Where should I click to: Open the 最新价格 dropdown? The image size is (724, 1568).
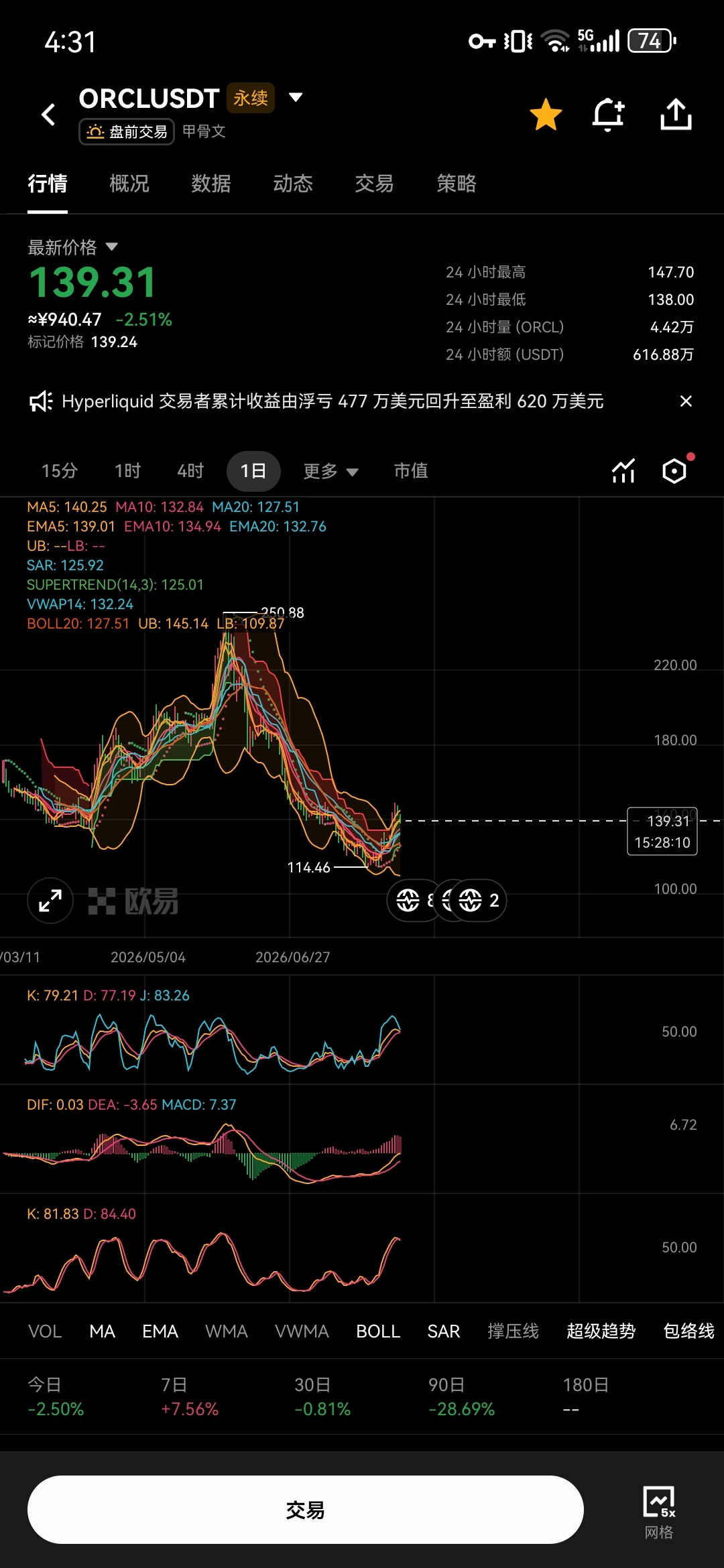point(72,247)
